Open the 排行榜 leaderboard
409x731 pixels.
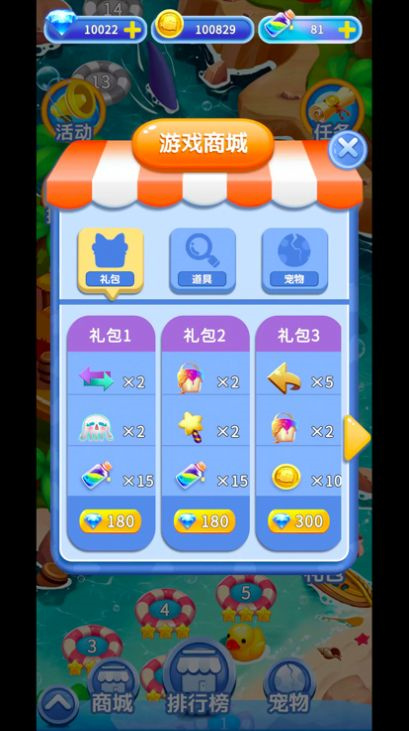point(199,678)
